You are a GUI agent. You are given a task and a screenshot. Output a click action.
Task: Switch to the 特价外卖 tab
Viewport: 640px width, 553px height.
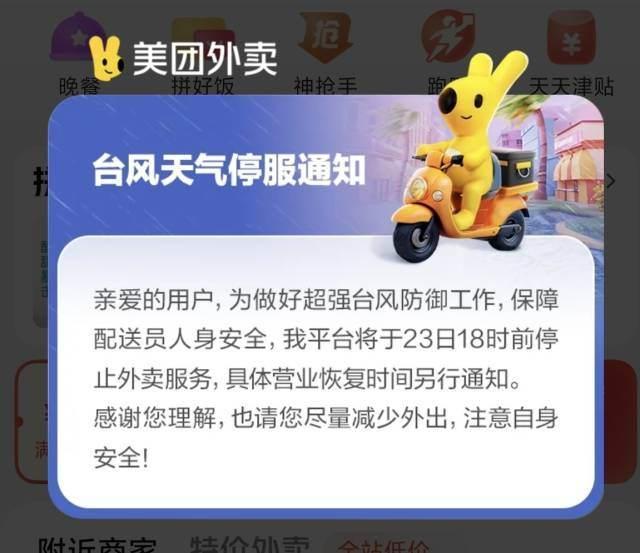click(250, 545)
